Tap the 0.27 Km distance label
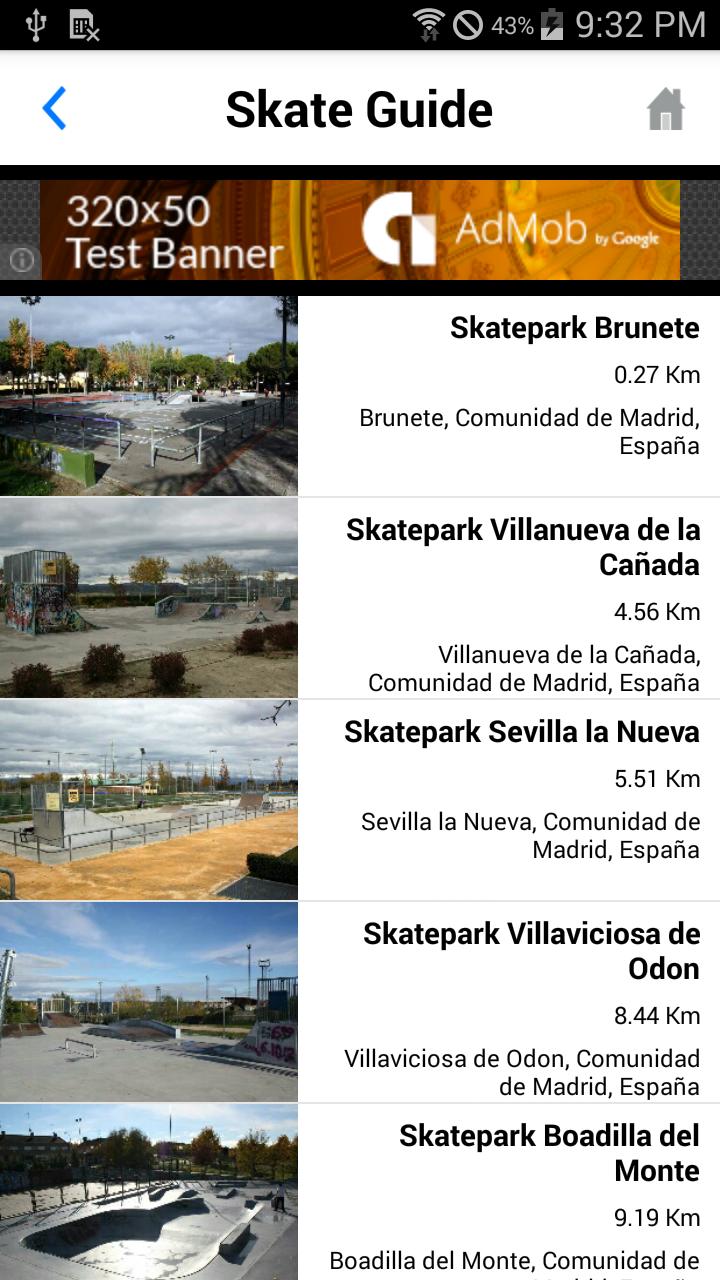Viewport: 720px width, 1280px height. (655, 375)
